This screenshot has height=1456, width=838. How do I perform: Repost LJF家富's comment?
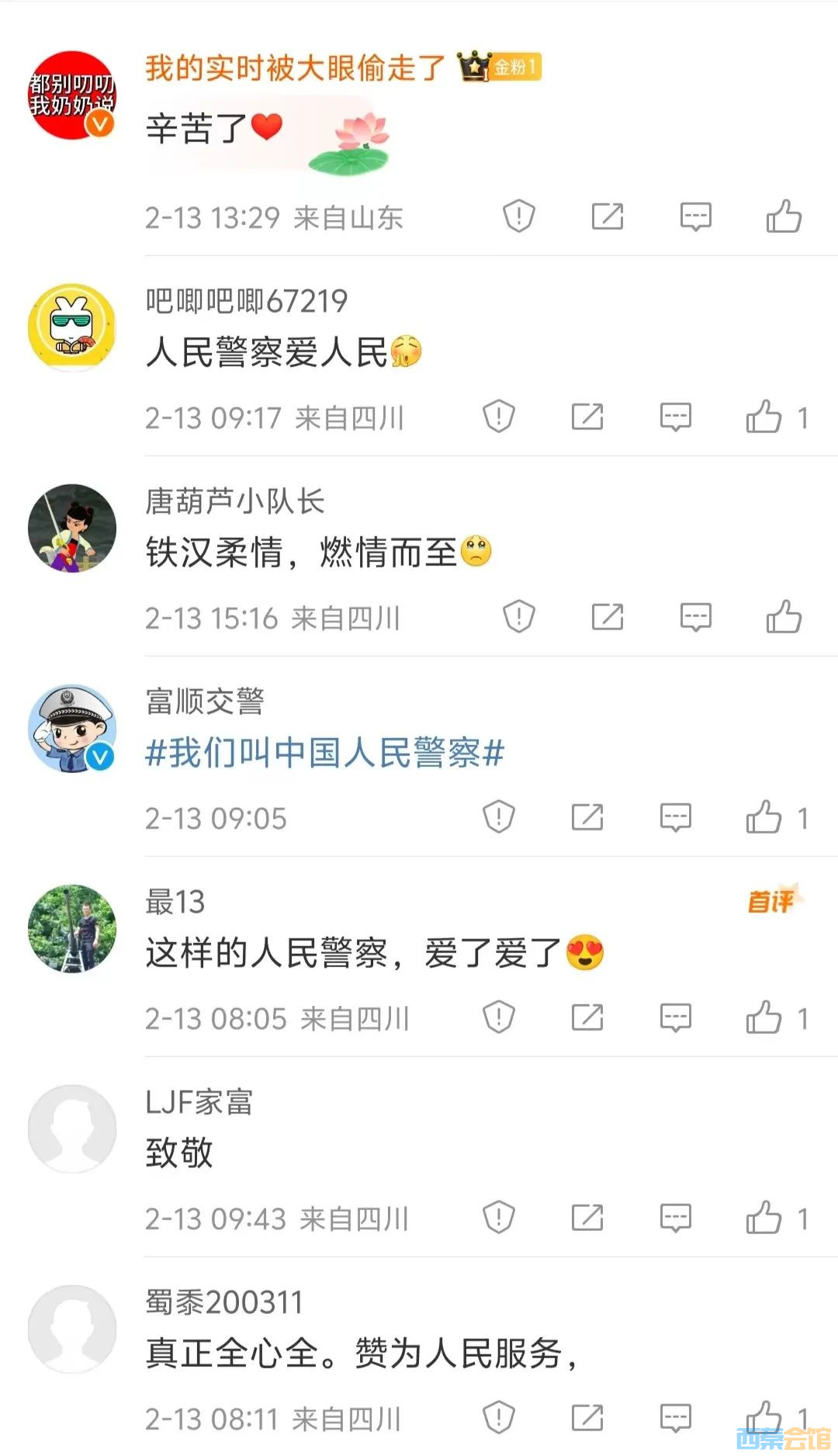tap(587, 1218)
